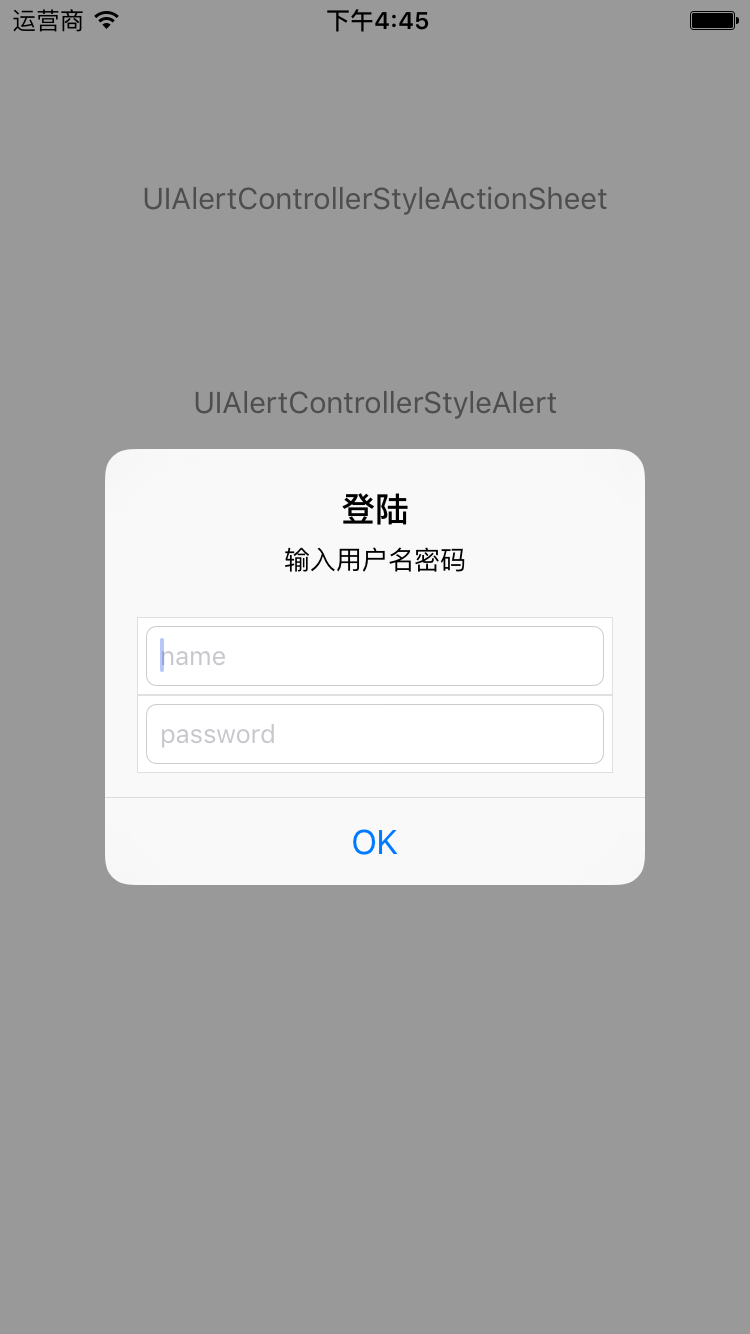Screen dimensions: 750x1334
Task: Tap the name text field
Action: (375, 656)
